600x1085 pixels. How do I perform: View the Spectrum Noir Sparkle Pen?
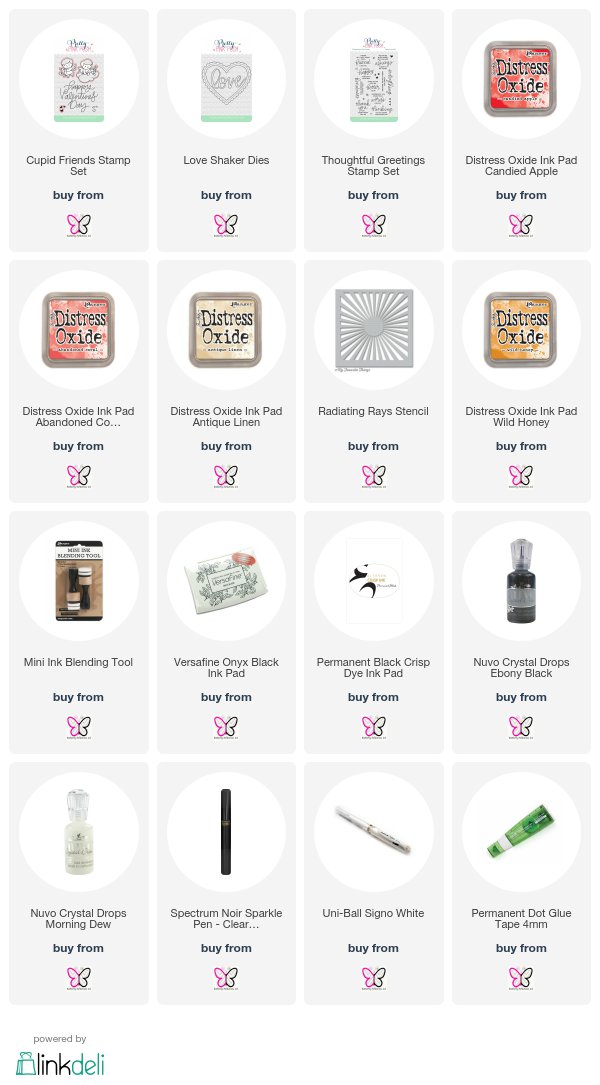click(x=226, y=832)
